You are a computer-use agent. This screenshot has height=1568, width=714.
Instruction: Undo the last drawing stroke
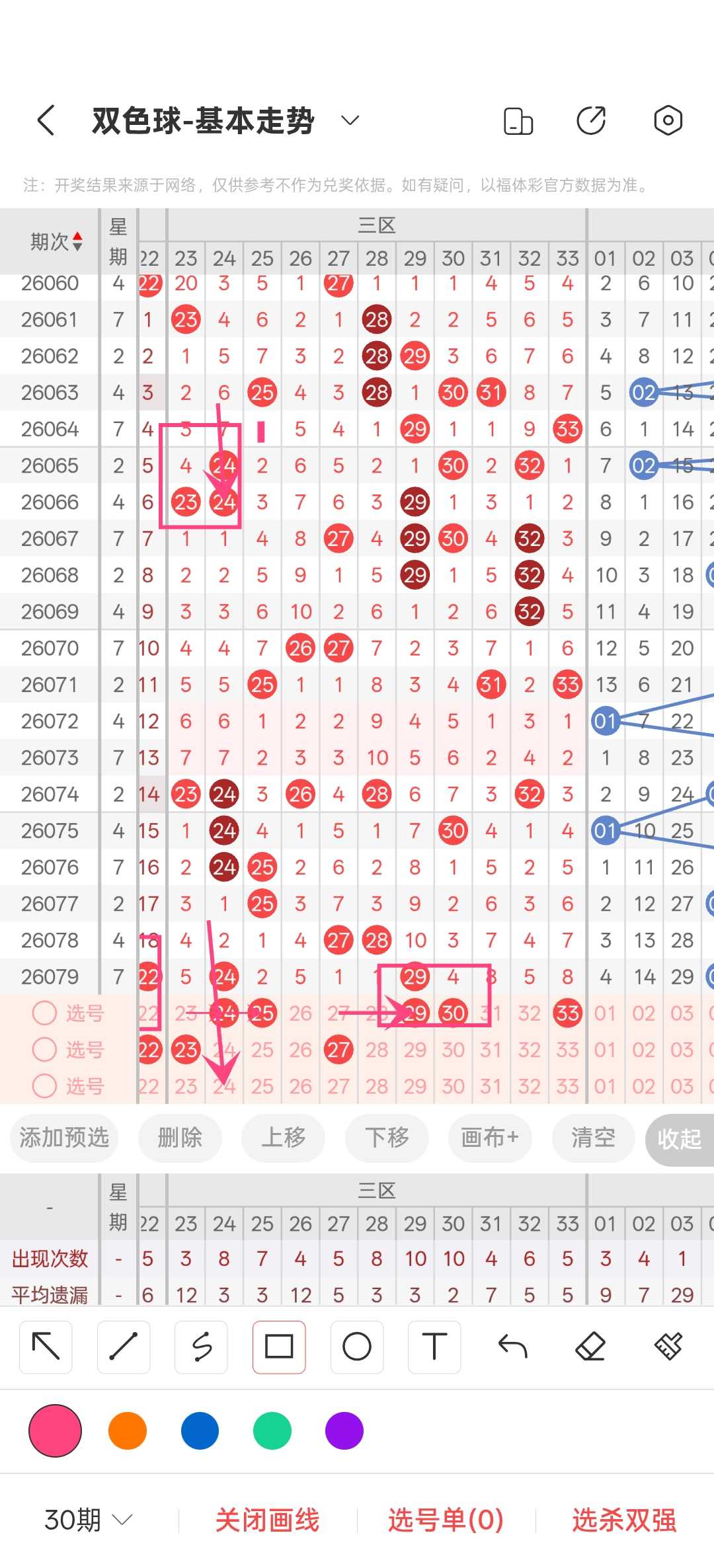tap(512, 1347)
